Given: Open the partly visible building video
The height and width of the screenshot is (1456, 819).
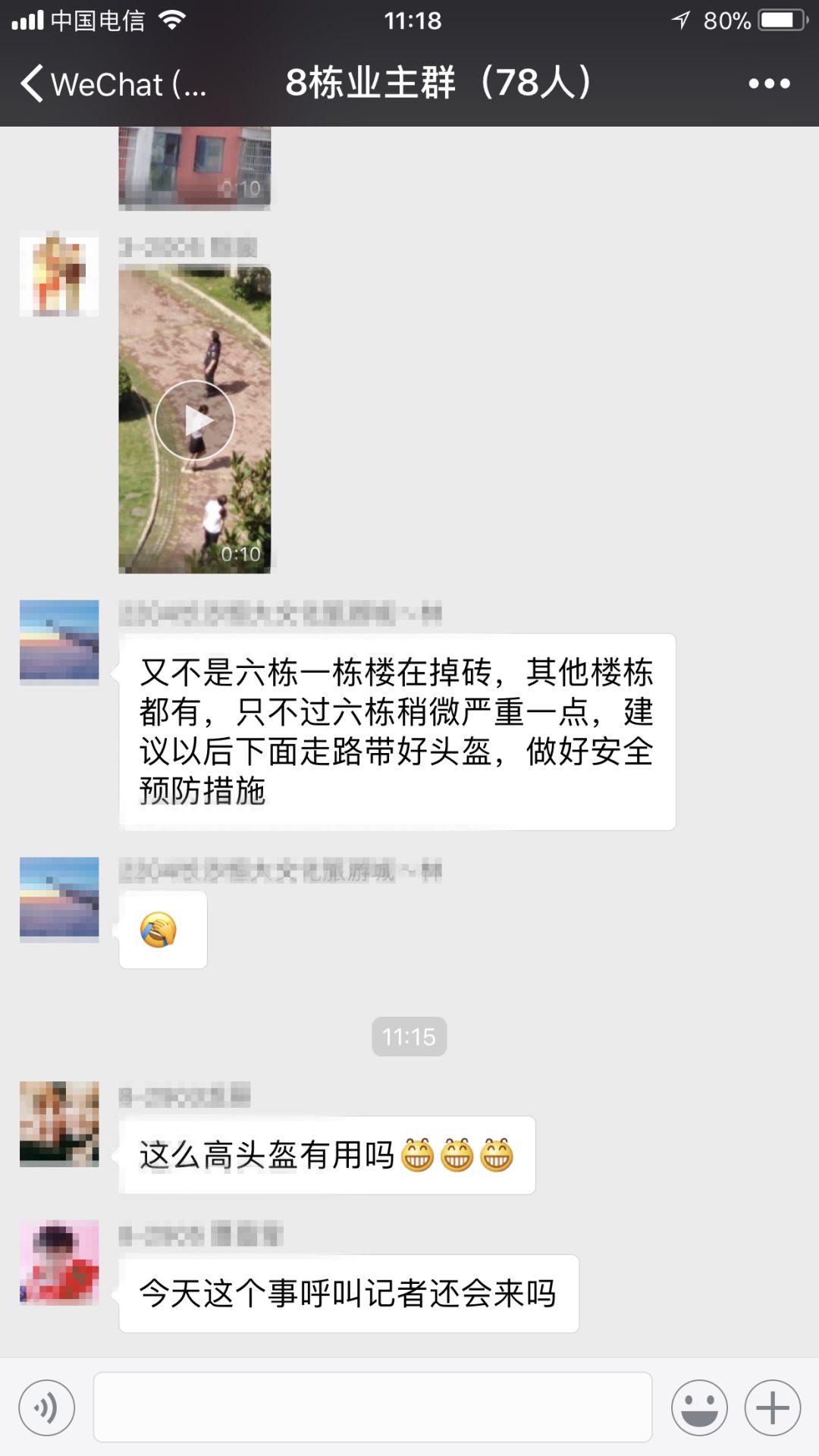Looking at the screenshot, I should coord(195,168).
